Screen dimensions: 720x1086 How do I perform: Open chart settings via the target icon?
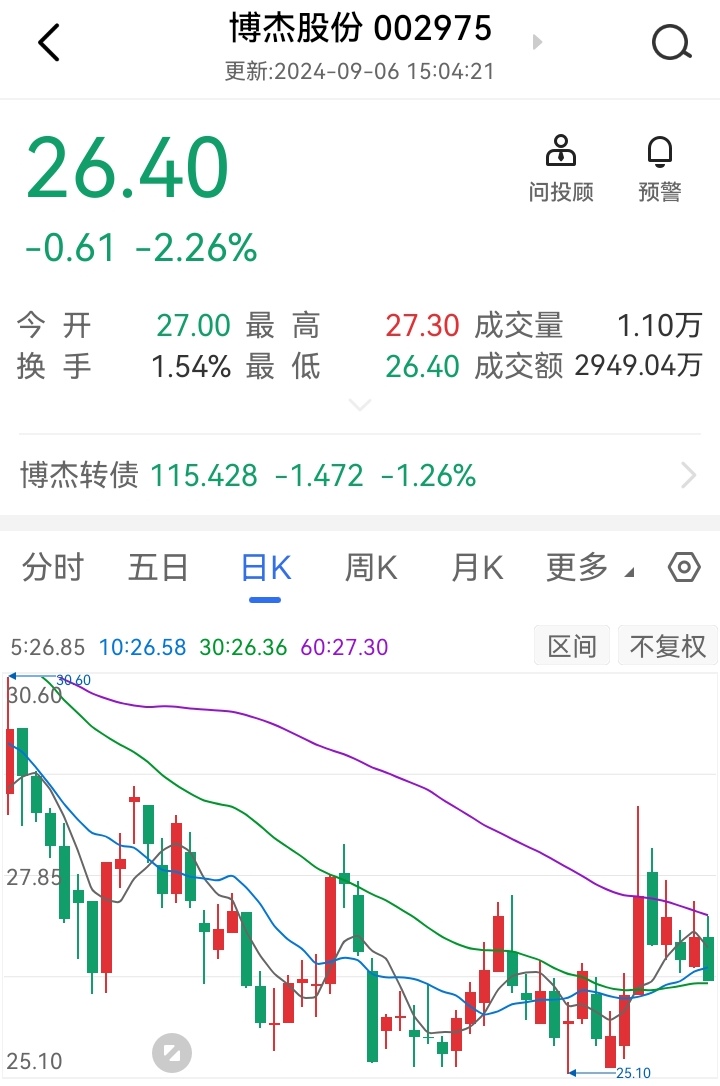coord(684,567)
